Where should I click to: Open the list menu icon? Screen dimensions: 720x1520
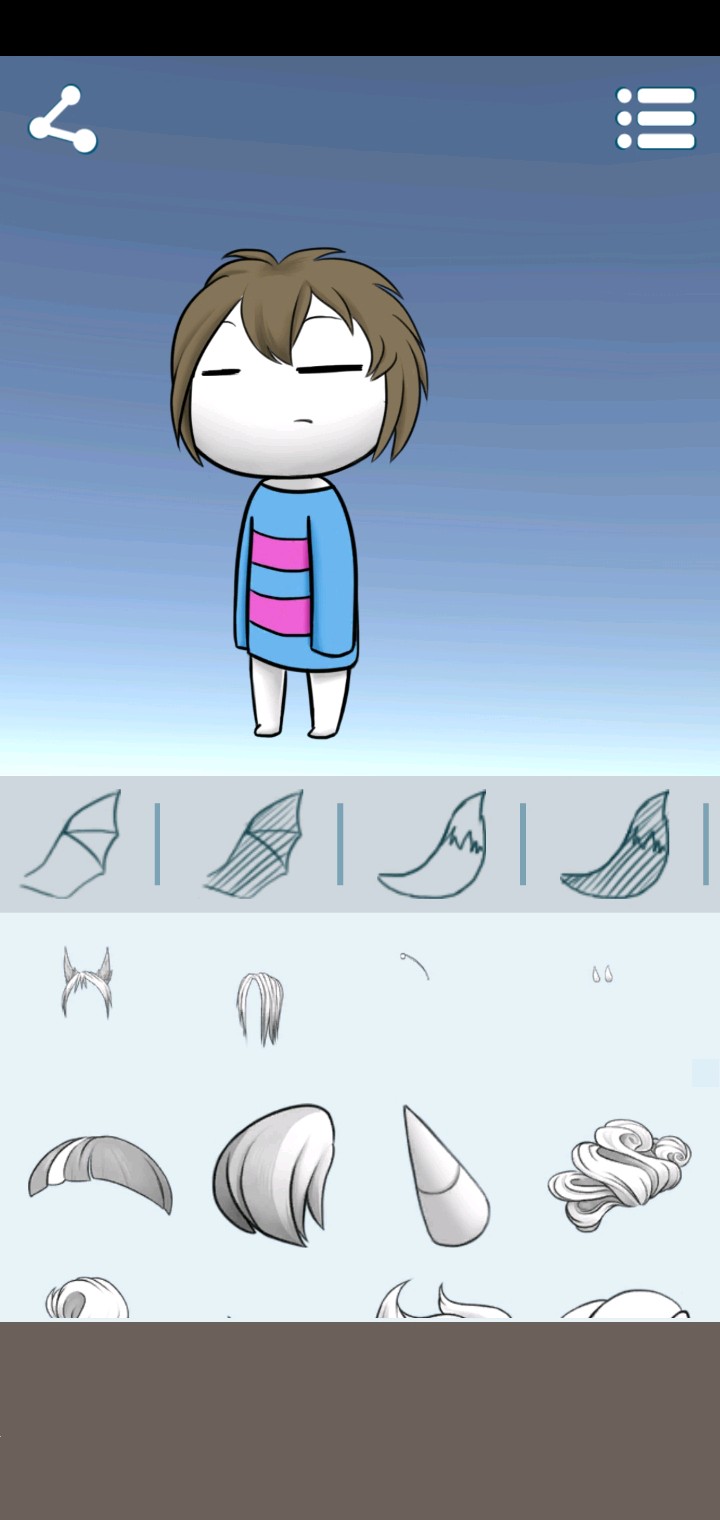point(655,119)
